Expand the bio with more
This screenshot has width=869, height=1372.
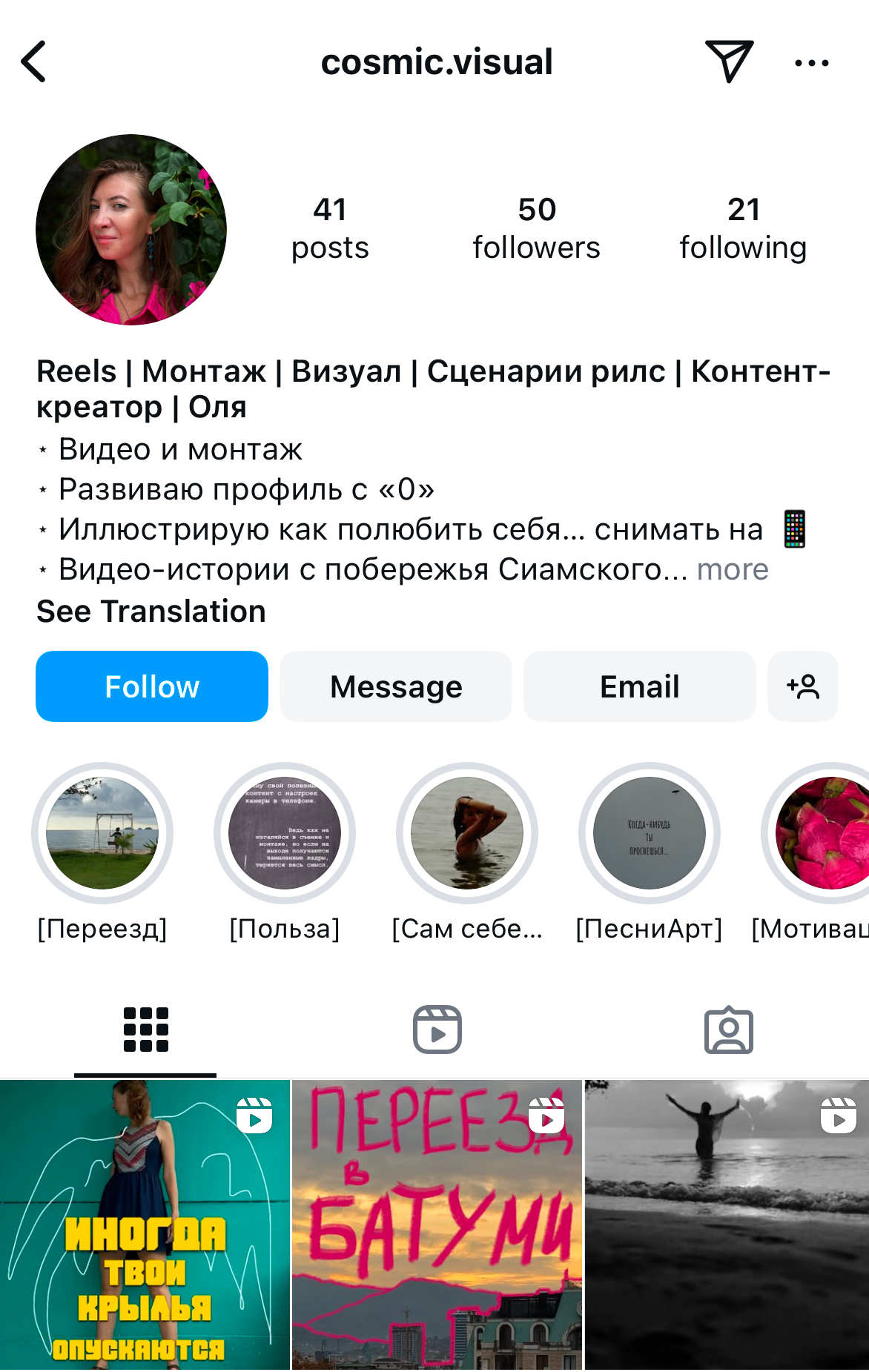(x=733, y=569)
